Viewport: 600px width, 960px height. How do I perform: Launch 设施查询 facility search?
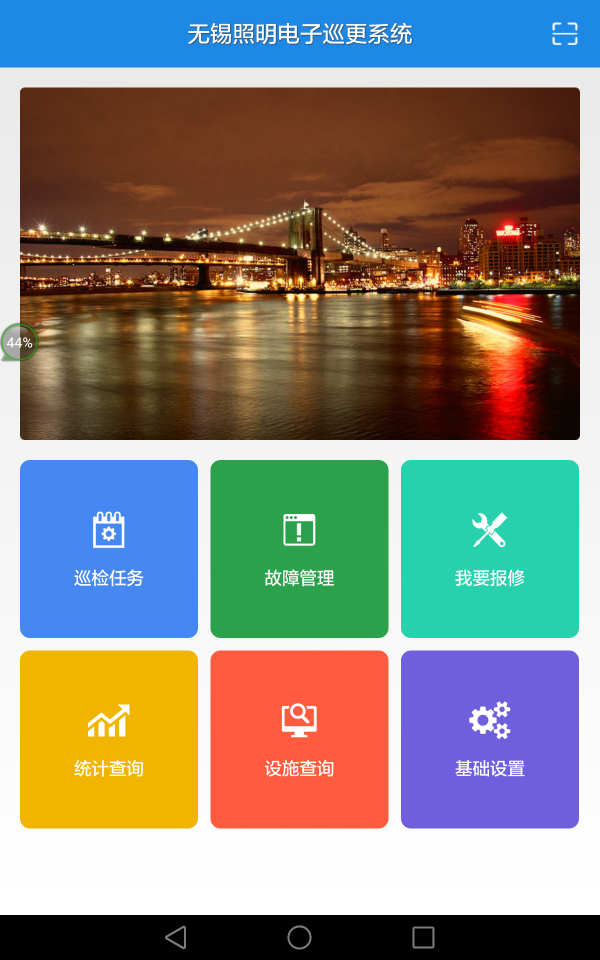click(299, 739)
